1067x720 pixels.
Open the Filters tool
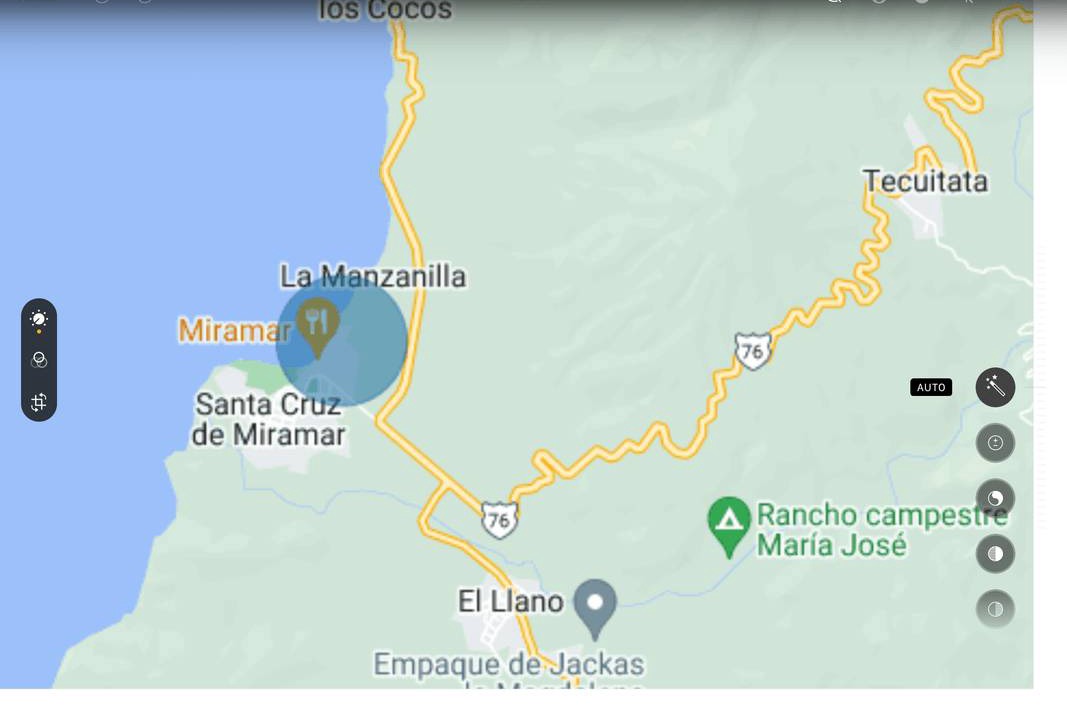point(39,360)
